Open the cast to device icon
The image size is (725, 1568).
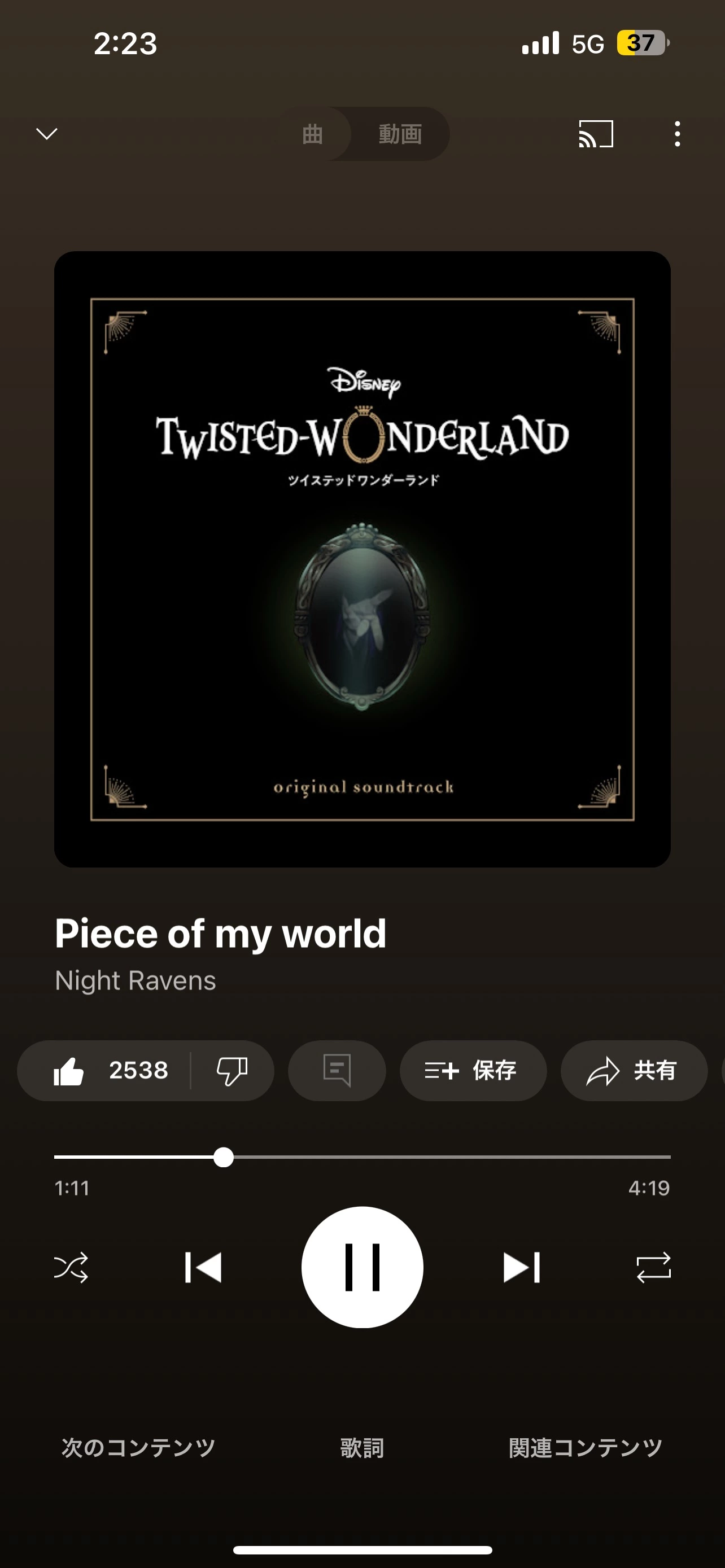pos(595,134)
